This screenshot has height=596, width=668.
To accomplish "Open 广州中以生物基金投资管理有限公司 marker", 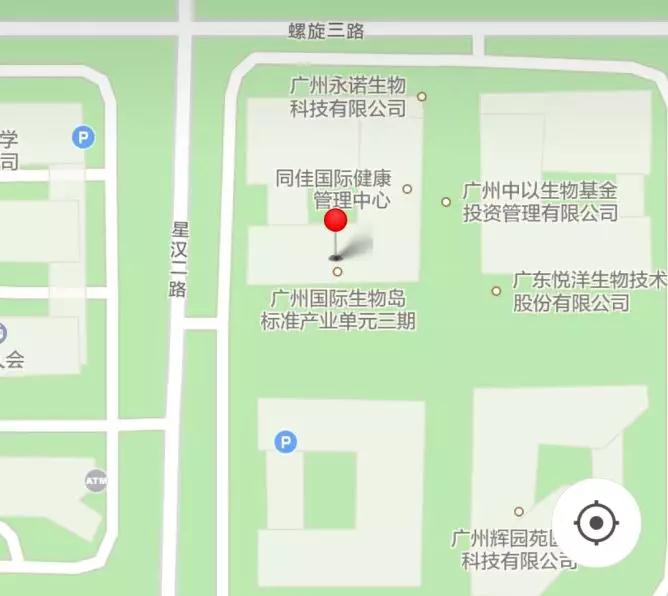I will click(446, 202).
